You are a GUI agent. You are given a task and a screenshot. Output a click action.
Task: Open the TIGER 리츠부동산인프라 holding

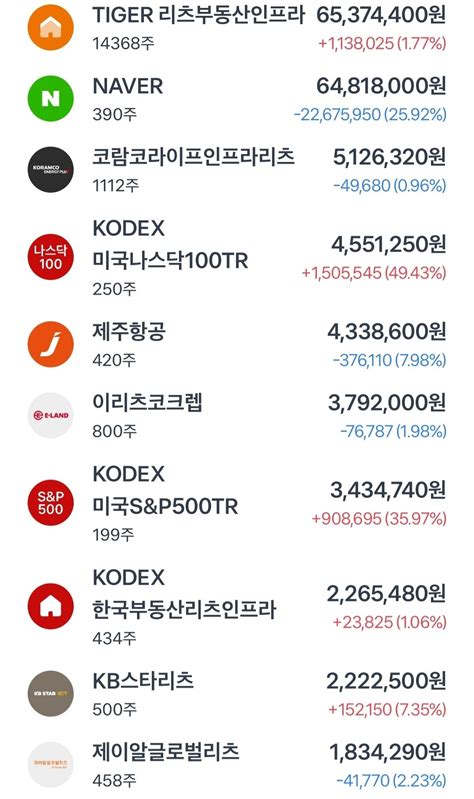tap(237, 28)
